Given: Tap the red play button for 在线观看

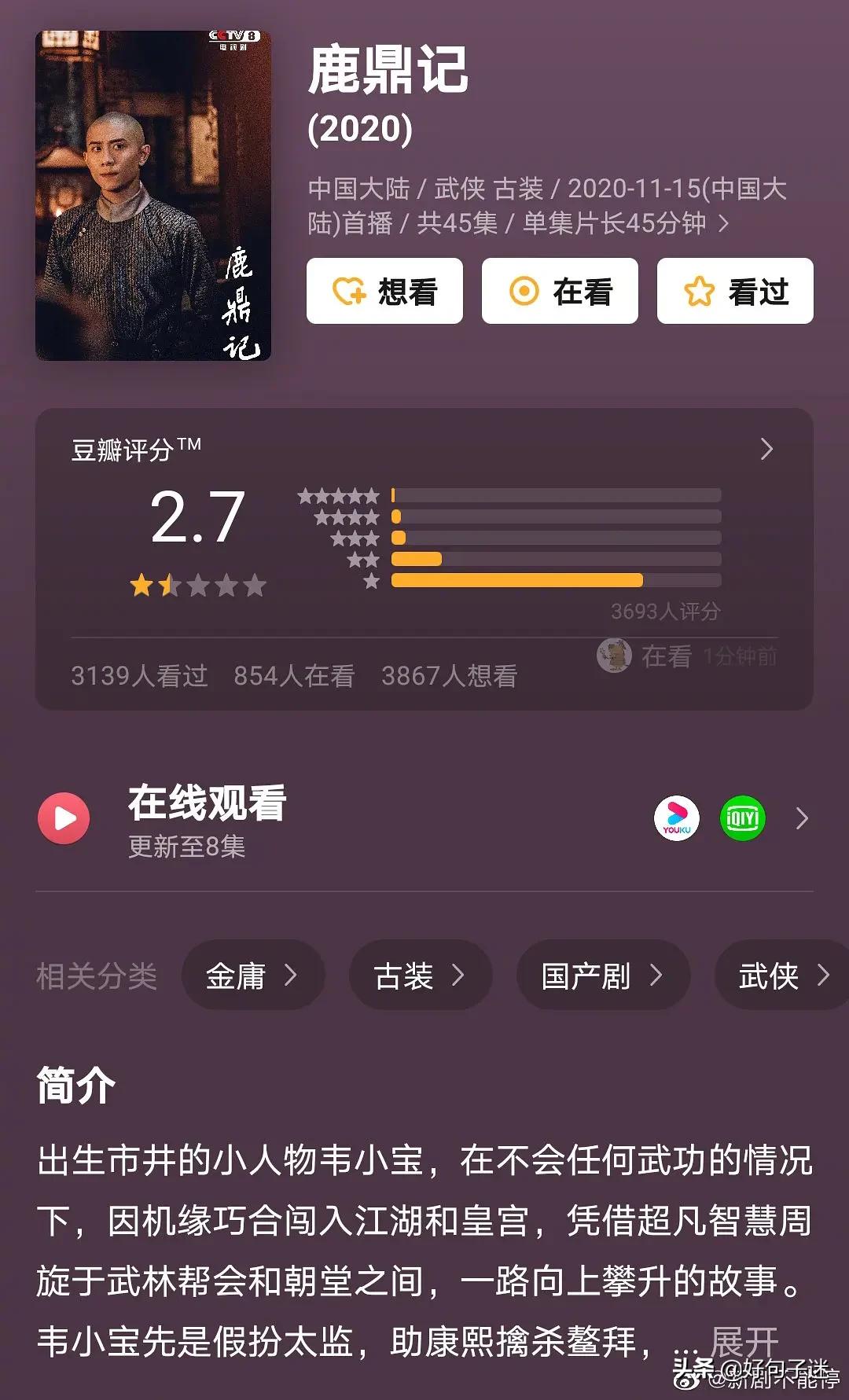Looking at the screenshot, I should (x=64, y=818).
